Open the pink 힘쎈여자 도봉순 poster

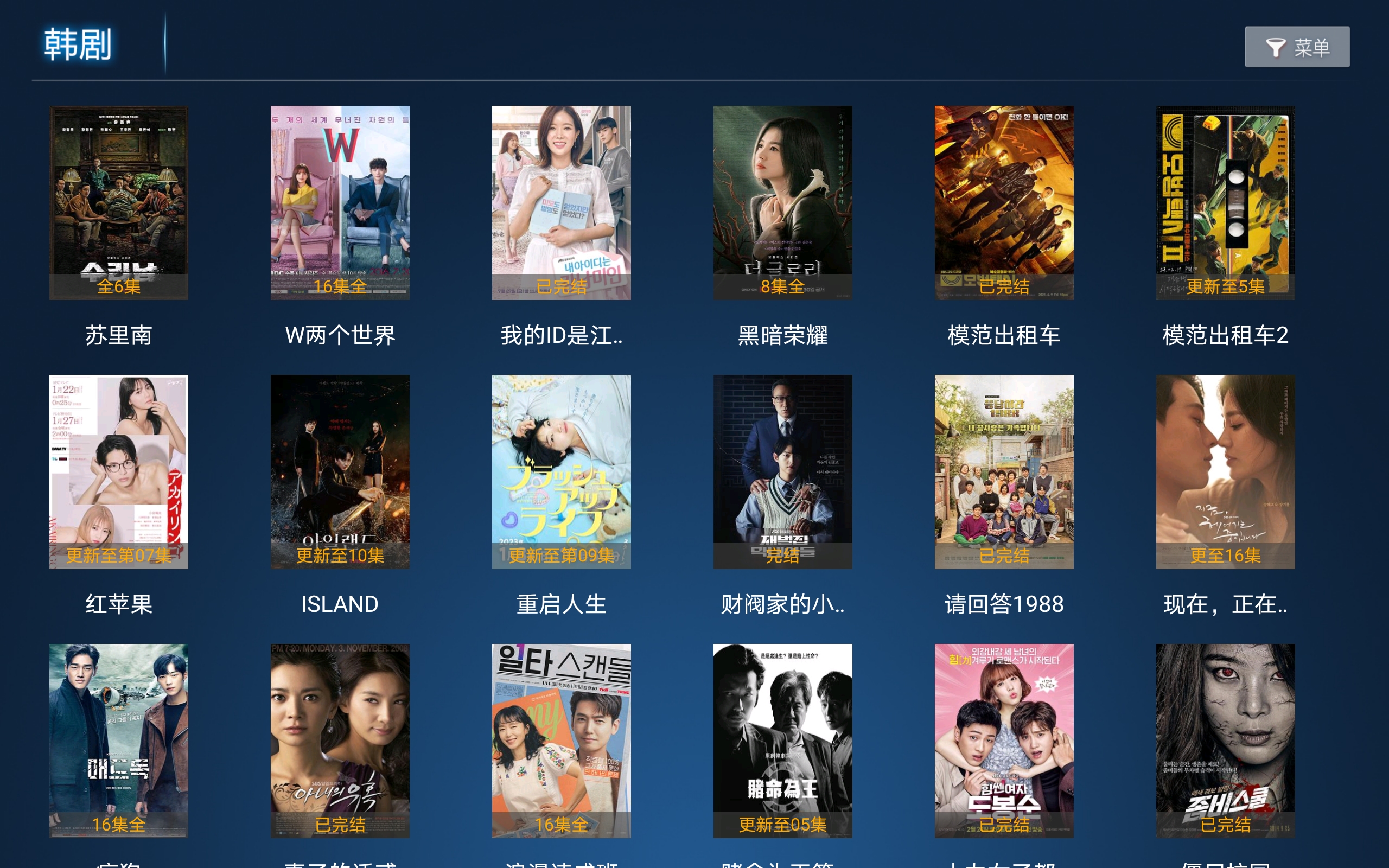tap(1004, 741)
